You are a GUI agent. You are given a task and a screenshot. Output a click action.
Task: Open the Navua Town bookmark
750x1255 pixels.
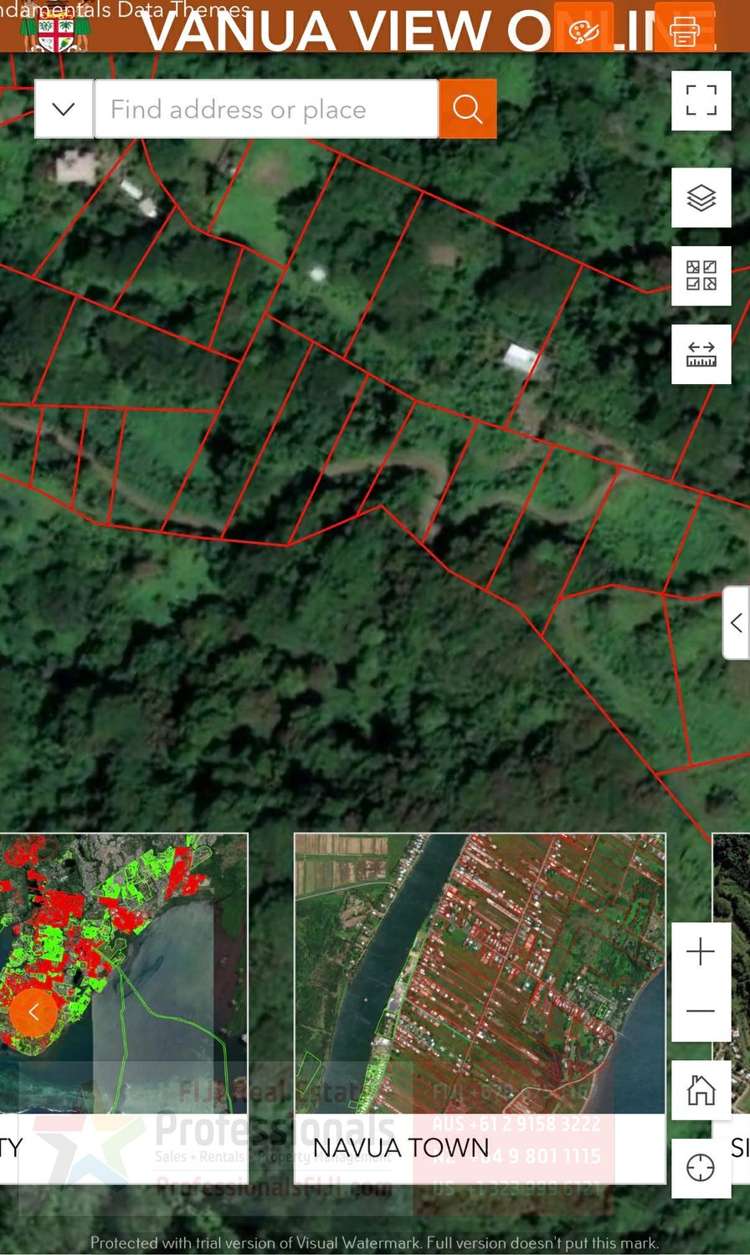click(480, 1008)
